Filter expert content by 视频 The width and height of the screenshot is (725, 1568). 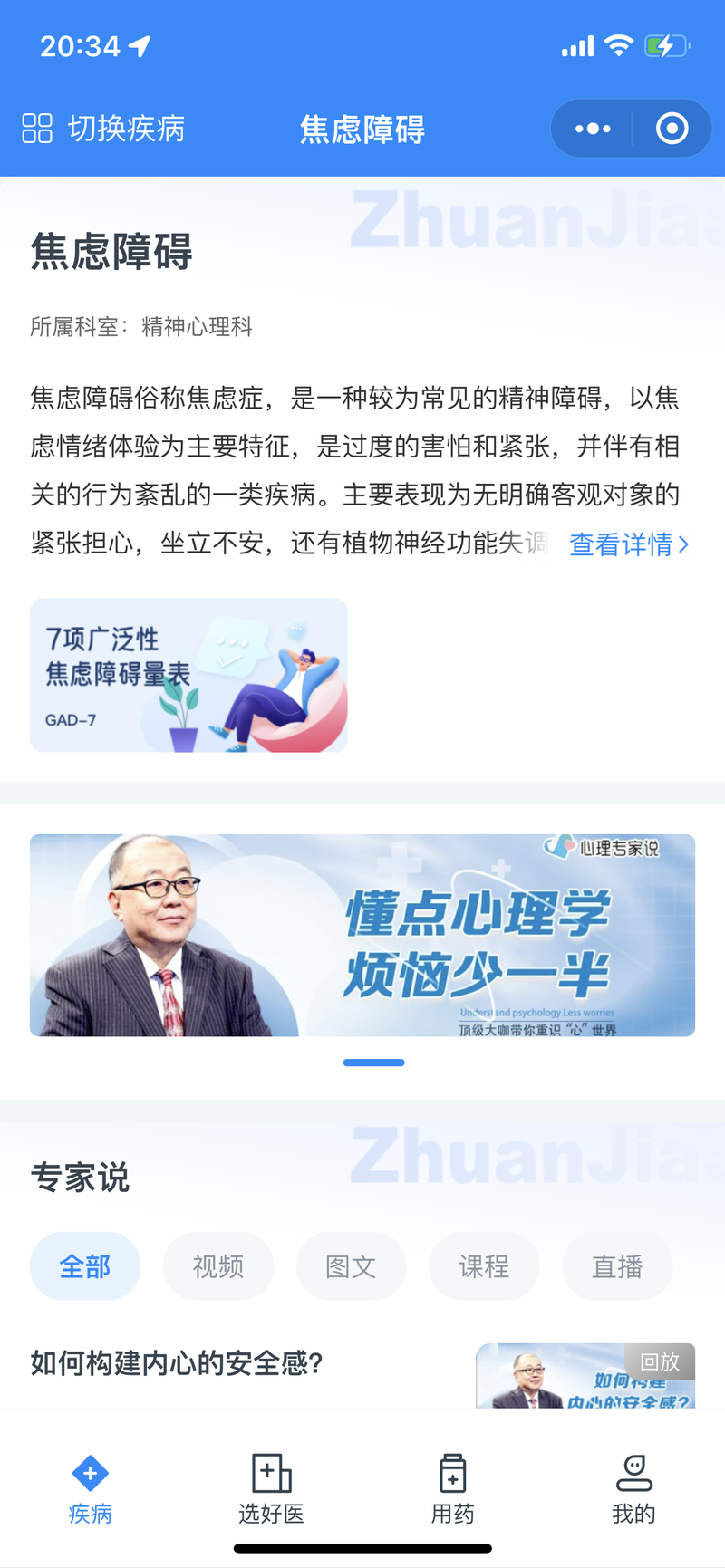coord(218,1266)
